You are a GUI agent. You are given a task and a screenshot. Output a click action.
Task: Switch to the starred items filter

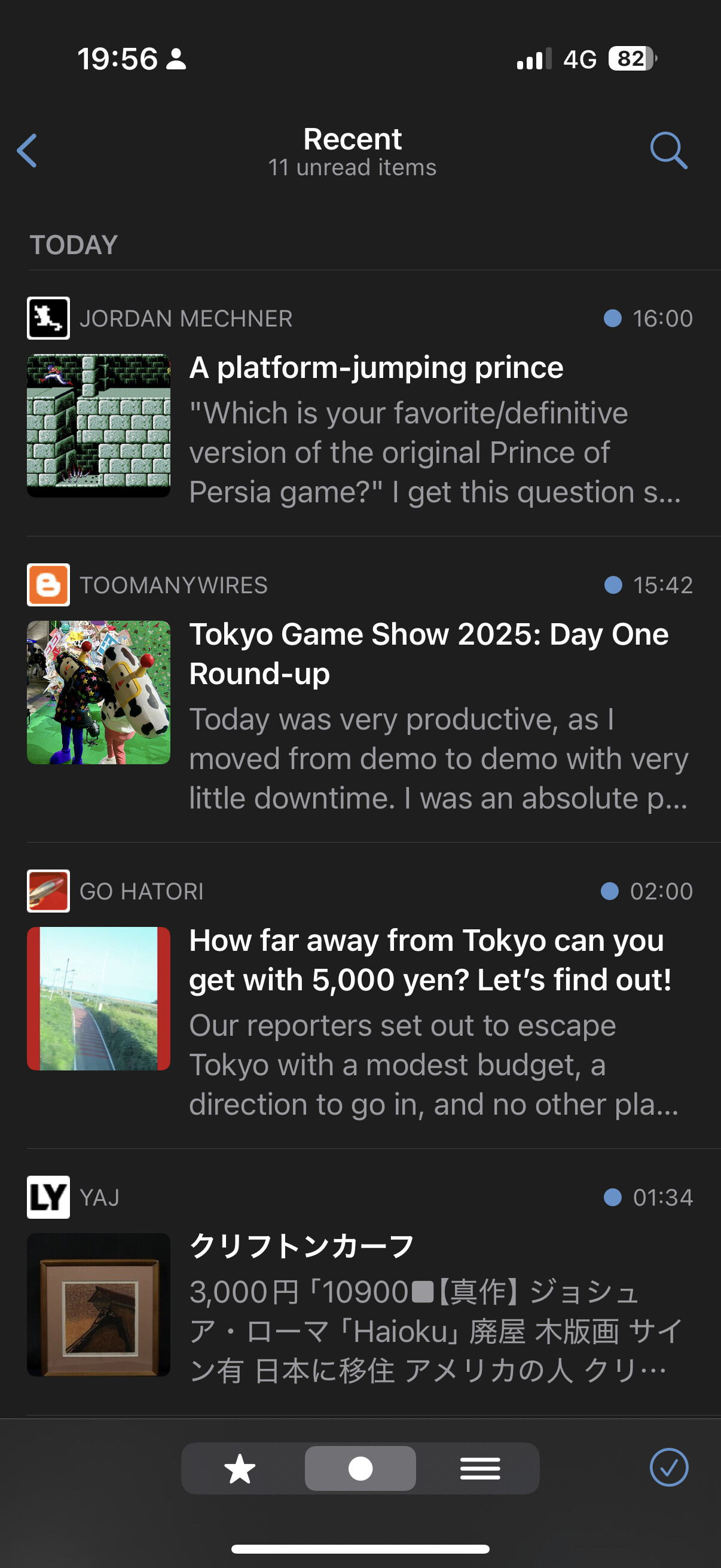(240, 1468)
